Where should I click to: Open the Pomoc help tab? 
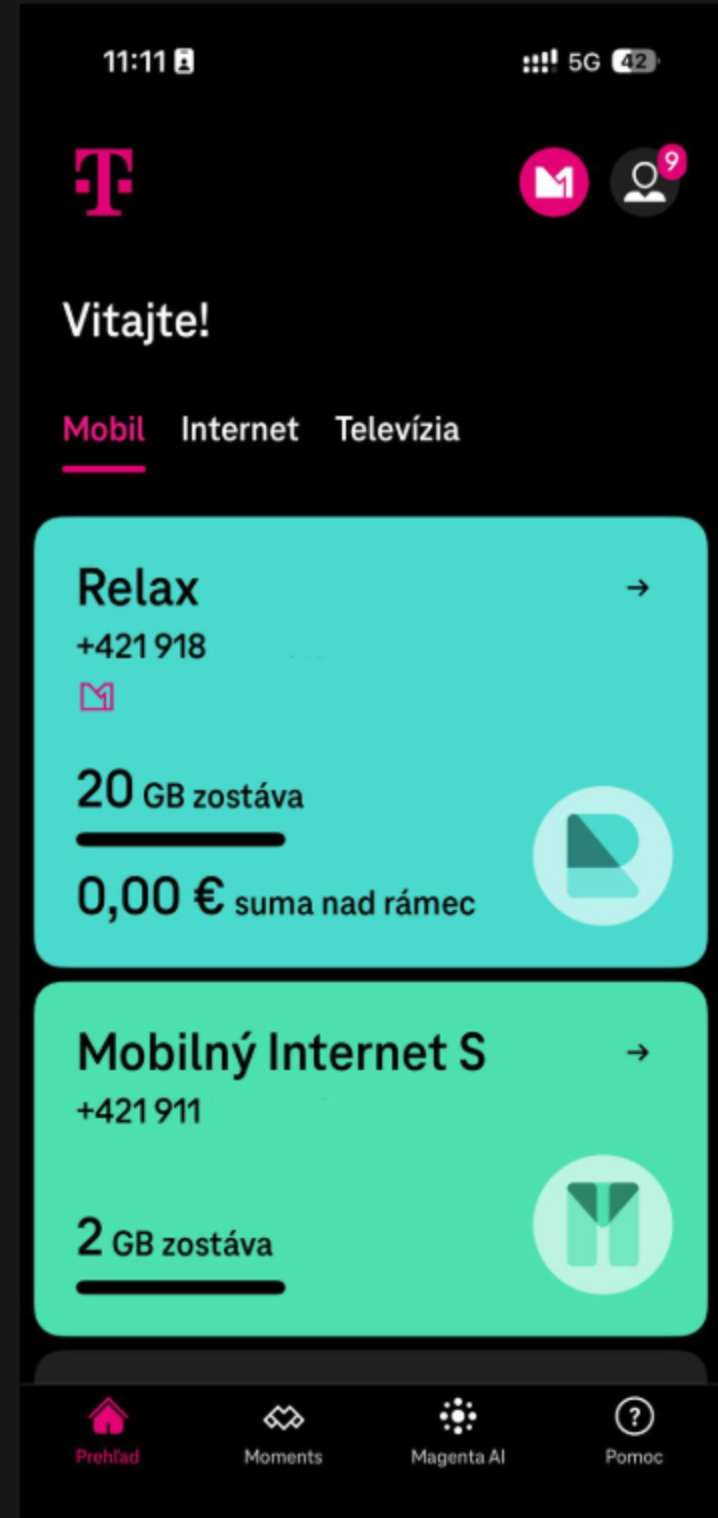(633, 1432)
